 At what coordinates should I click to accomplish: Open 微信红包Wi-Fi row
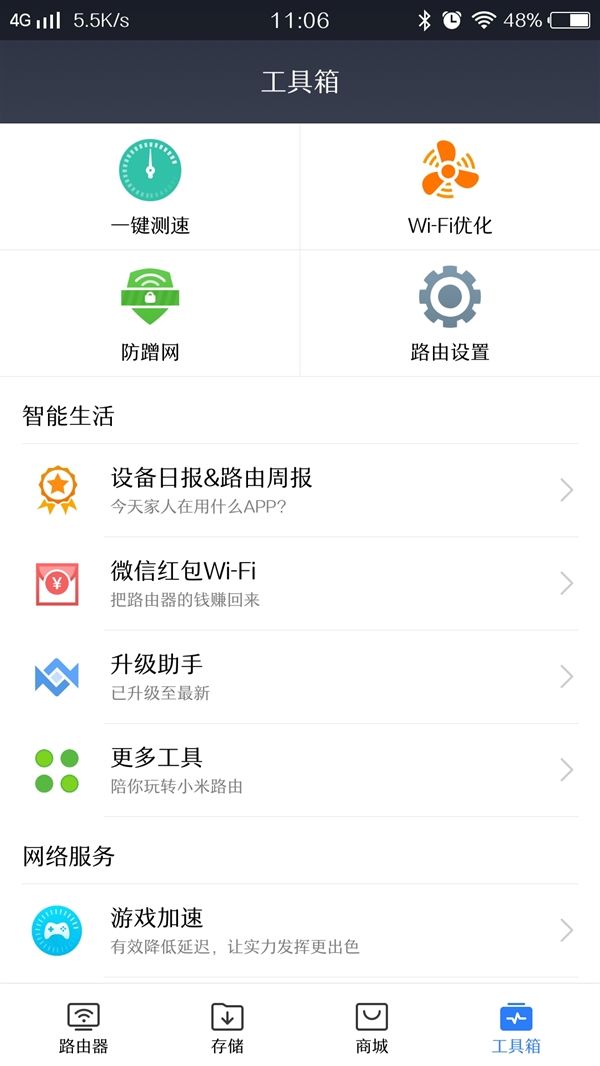click(x=300, y=583)
